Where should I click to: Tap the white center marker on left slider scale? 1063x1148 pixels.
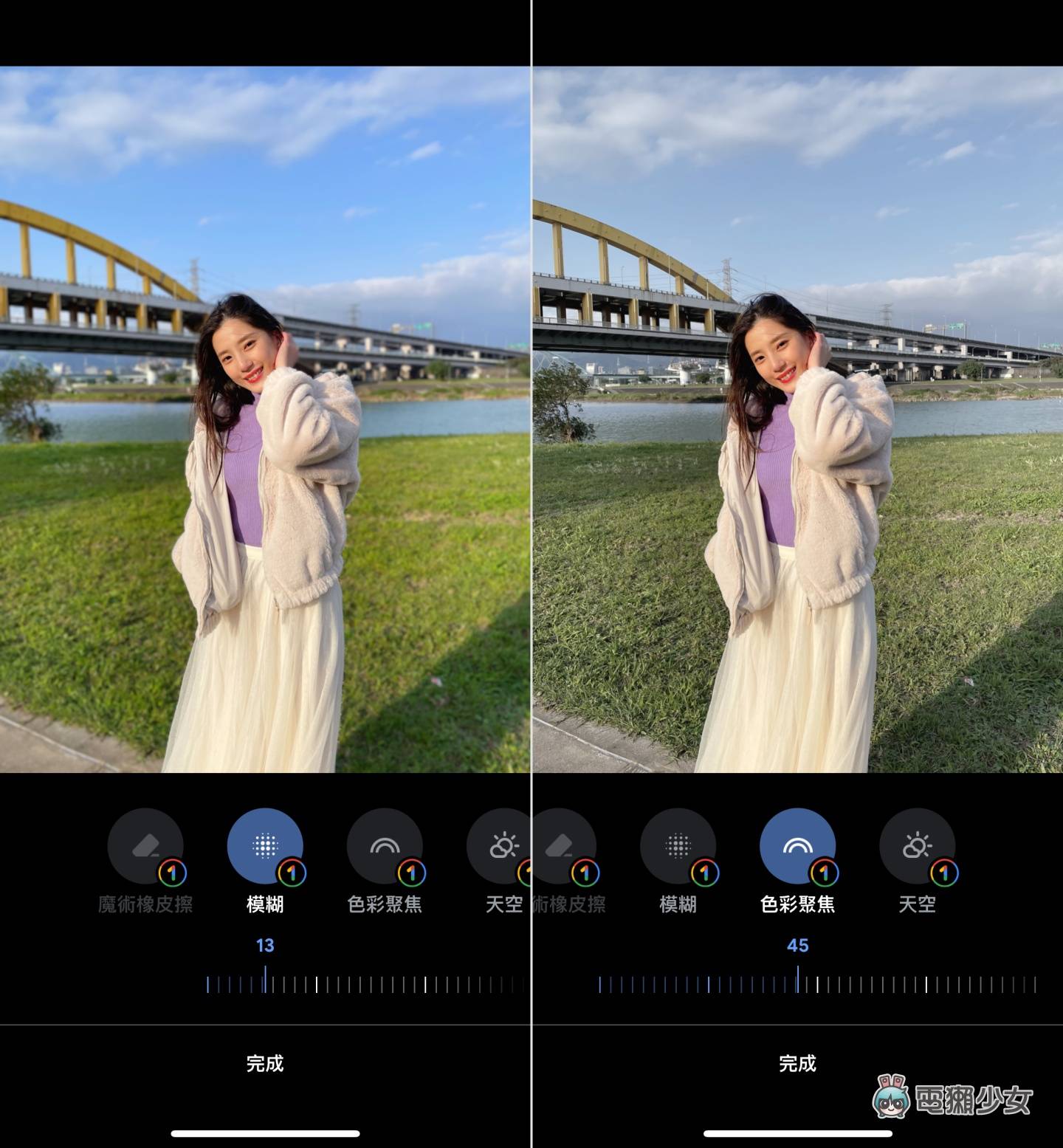point(316,983)
